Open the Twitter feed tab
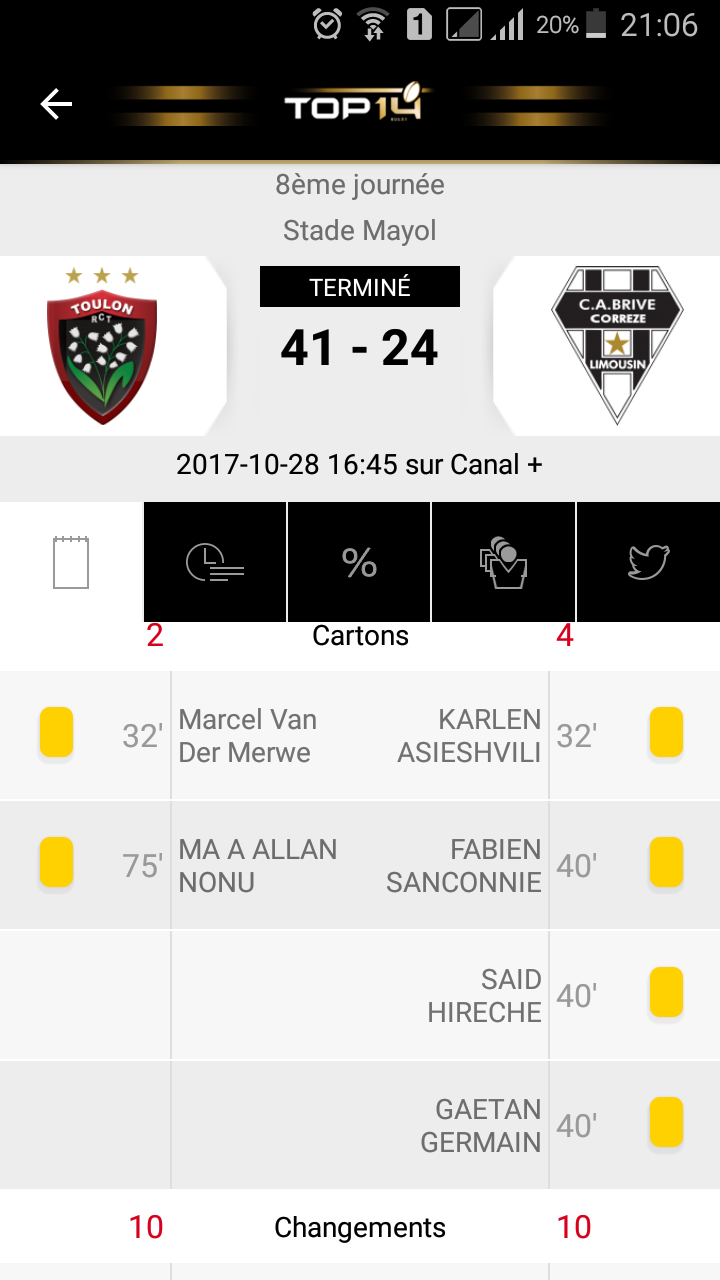The image size is (720, 1280). click(x=648, y=562)
